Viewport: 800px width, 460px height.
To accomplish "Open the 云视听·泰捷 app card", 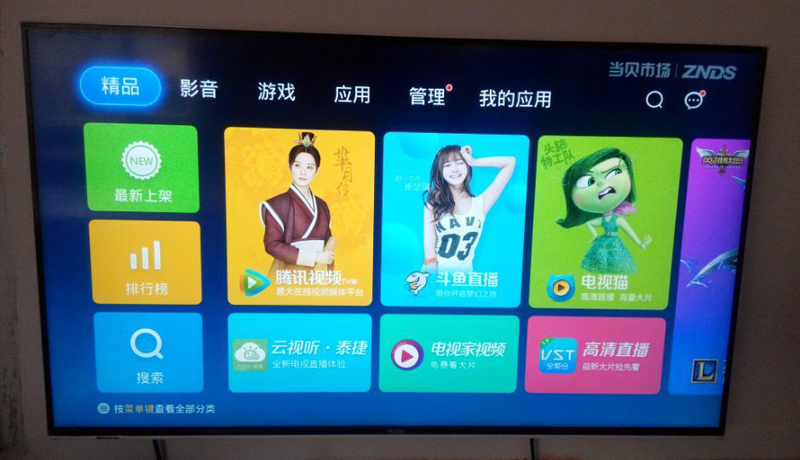I will point(299,353).
